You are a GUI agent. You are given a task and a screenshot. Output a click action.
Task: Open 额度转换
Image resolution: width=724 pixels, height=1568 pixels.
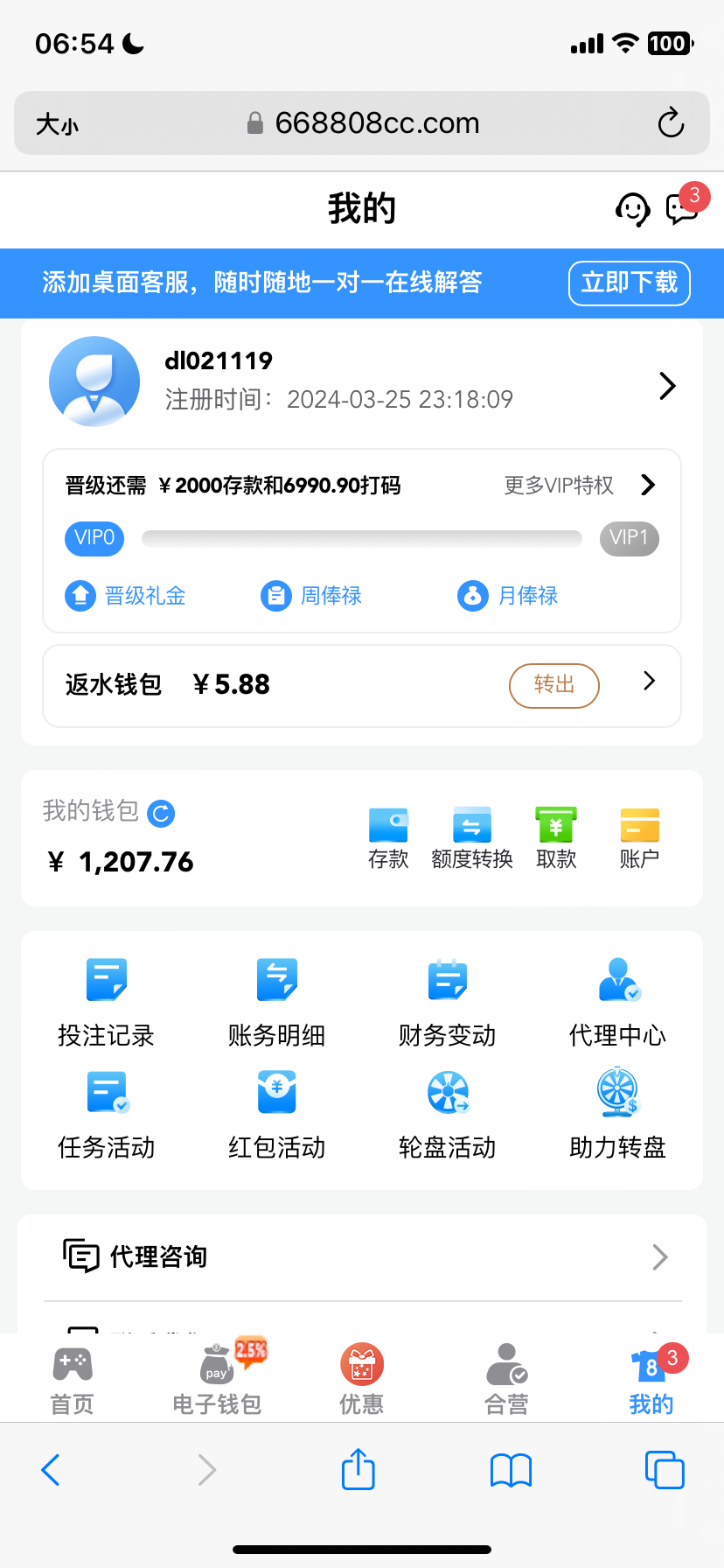[x=472, y=838]
